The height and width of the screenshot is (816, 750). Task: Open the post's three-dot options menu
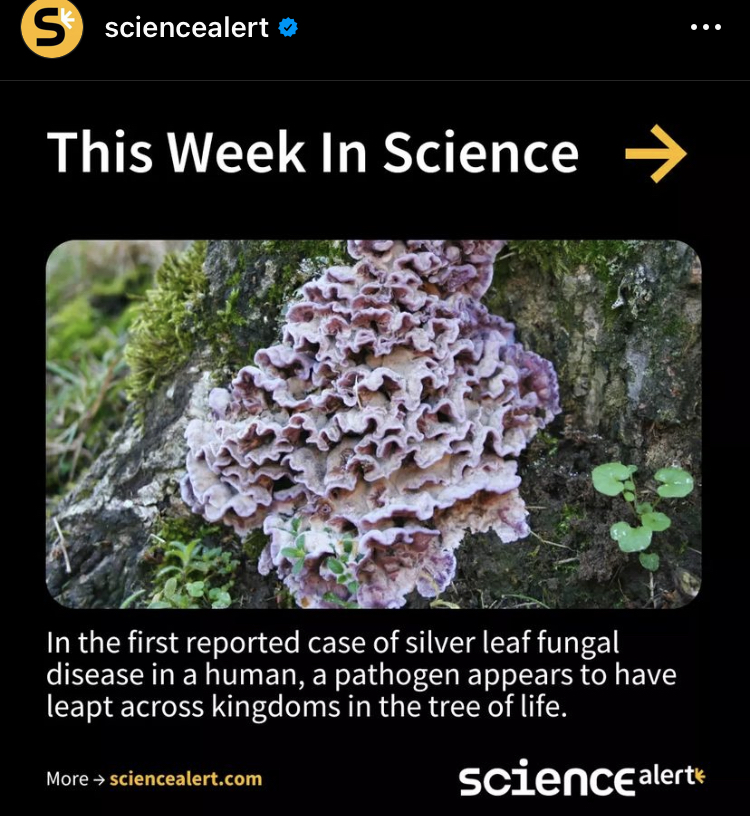tap(706, 28)
